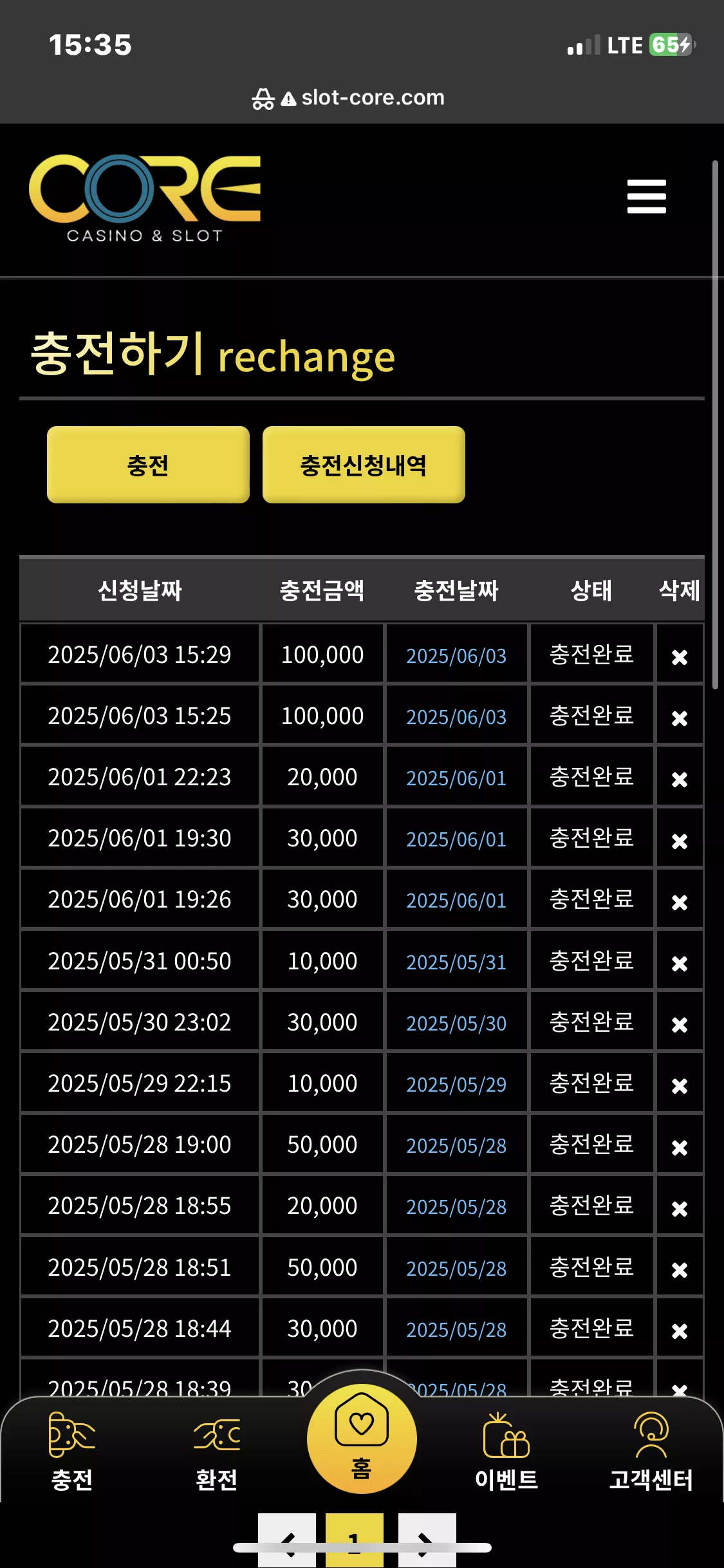This screenshot has height=1568, width=724.
Task: Remove the 2025/05/31 00:50 record
Action: [x=680, y=964]
